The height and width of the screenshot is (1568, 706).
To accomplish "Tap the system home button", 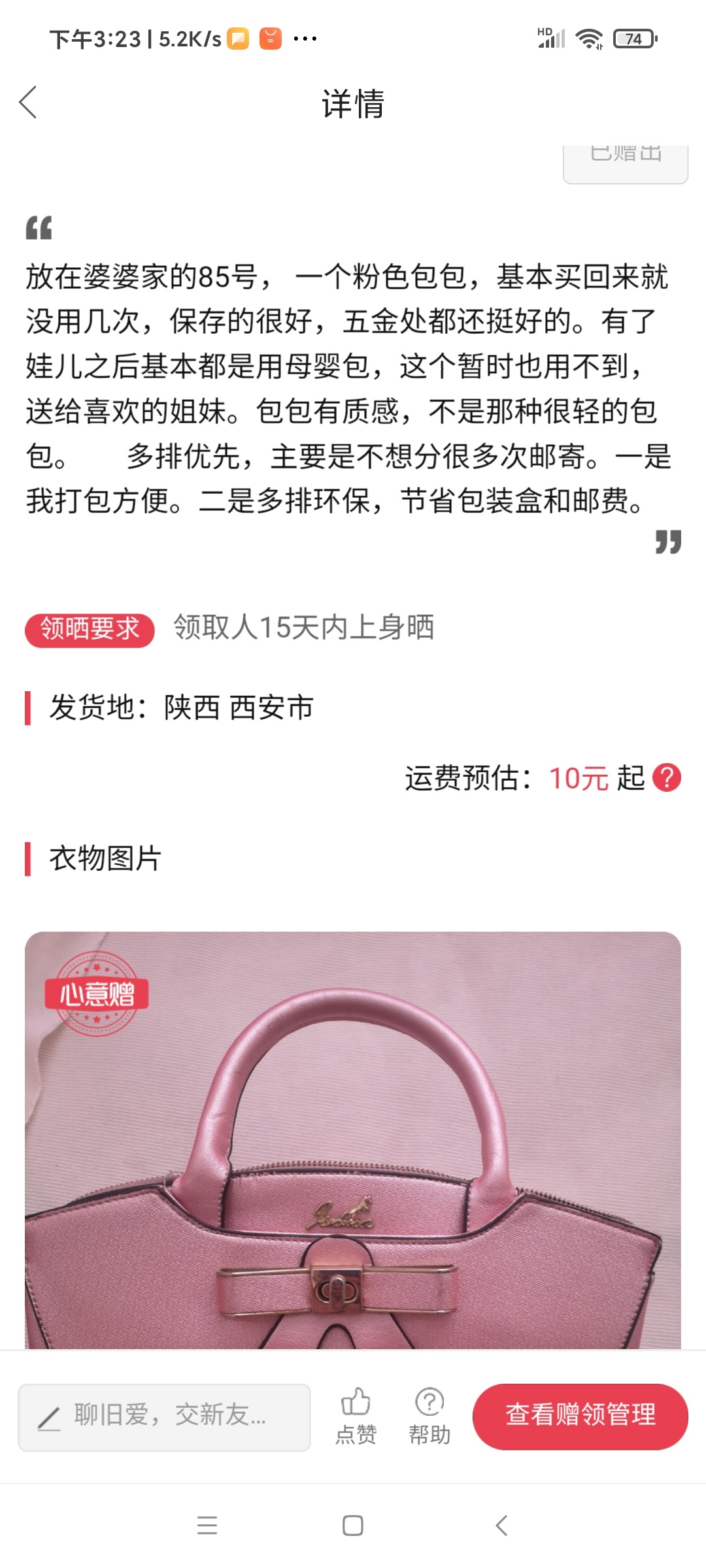I will coord(353,1526).
